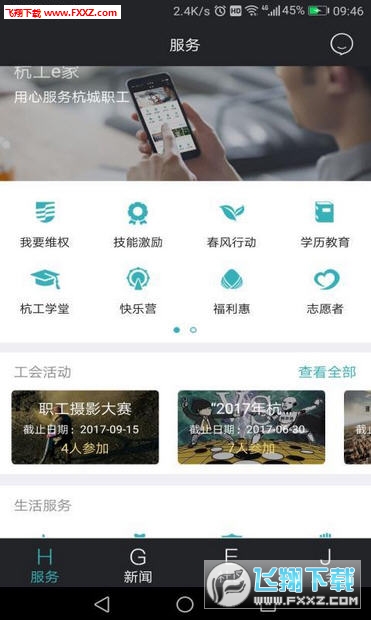Tap the system home button
The image size is (371, 620).
[185, 604]
